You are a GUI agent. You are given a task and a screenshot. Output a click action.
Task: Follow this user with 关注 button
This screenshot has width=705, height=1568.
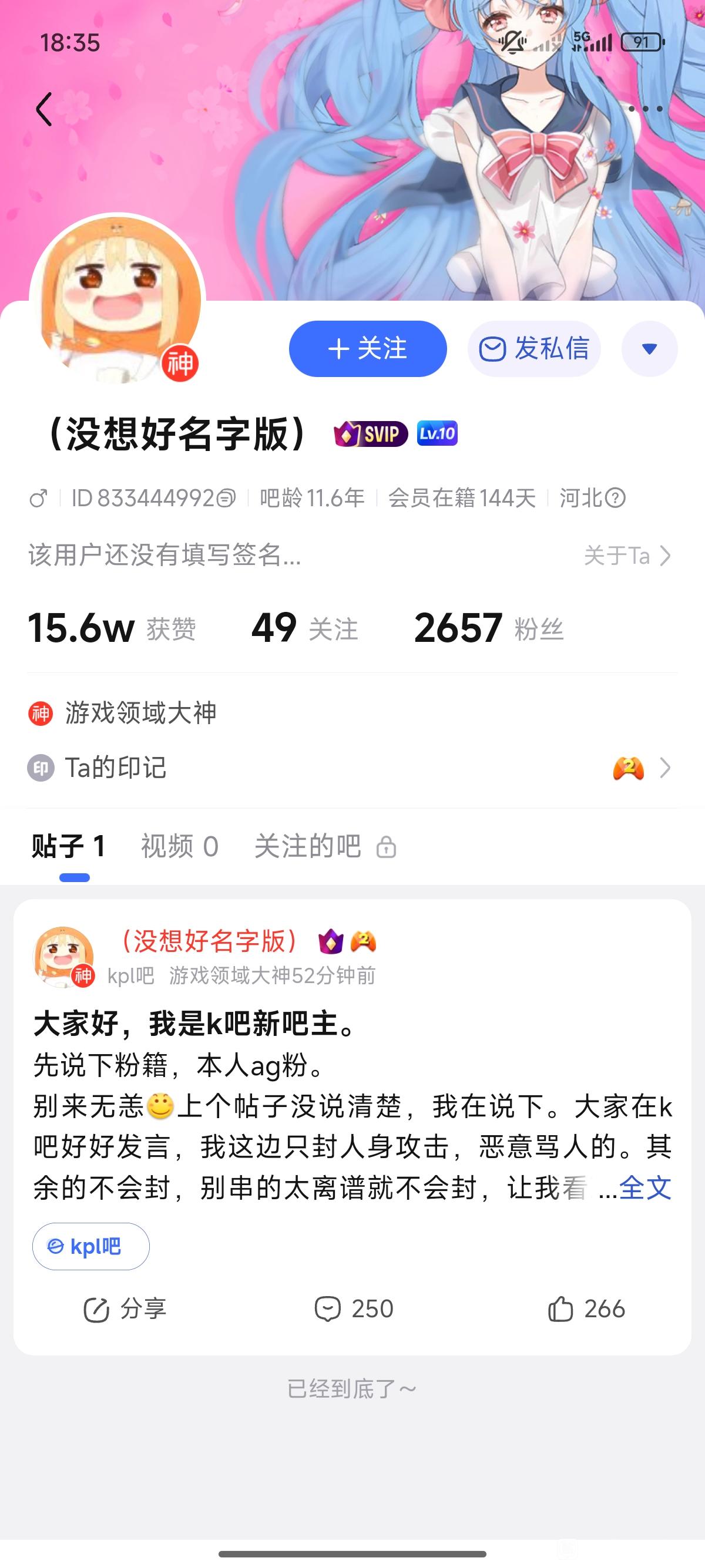click(368, 349)
